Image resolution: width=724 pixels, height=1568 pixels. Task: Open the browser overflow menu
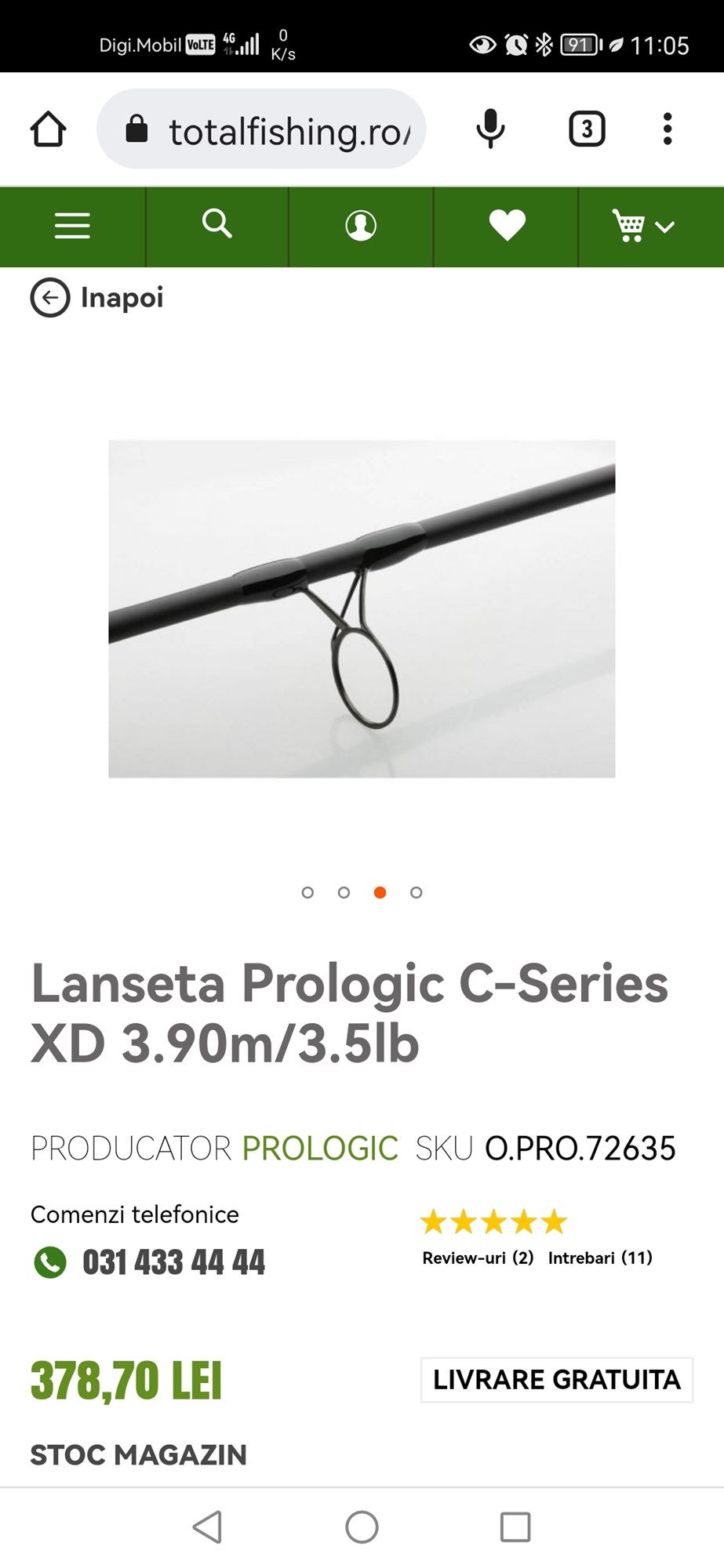(668, 129)
